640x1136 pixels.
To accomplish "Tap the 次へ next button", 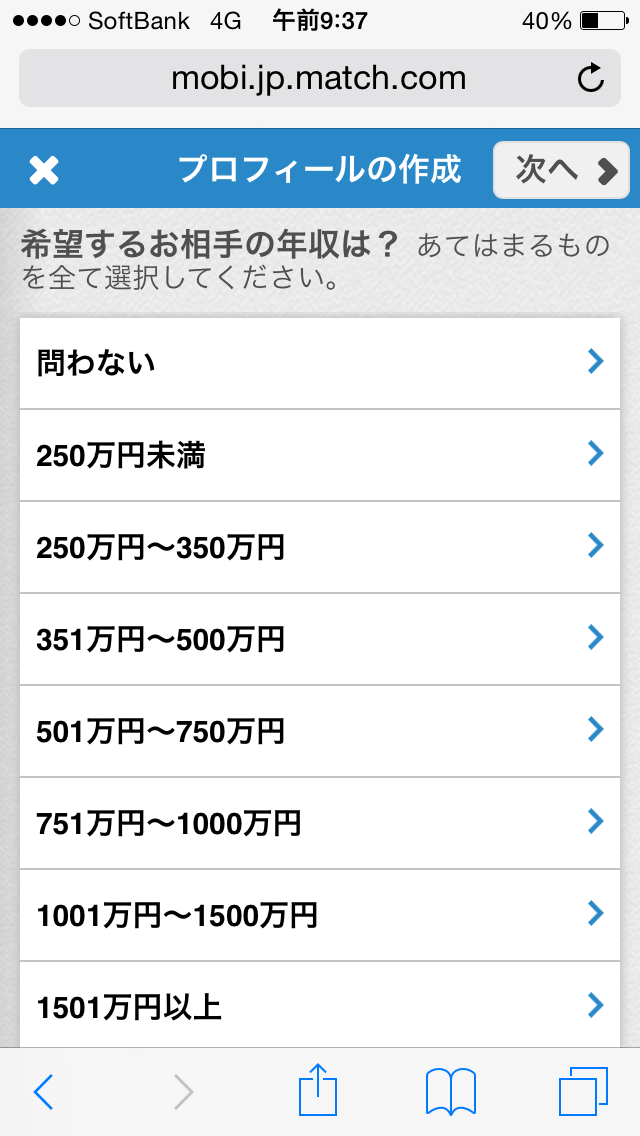I will click(561, 170).
